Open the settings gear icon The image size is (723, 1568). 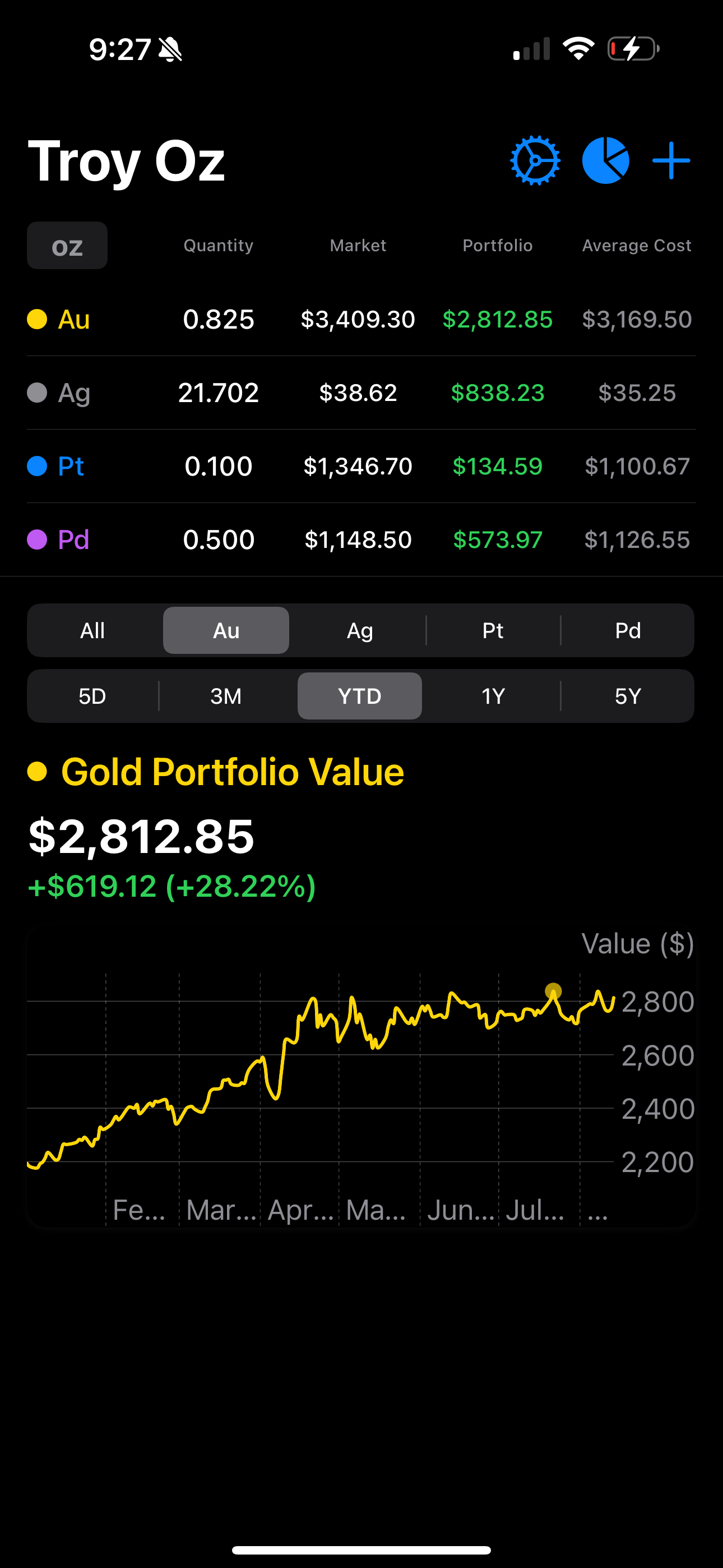pyautogui.click(x=535, y=161)
